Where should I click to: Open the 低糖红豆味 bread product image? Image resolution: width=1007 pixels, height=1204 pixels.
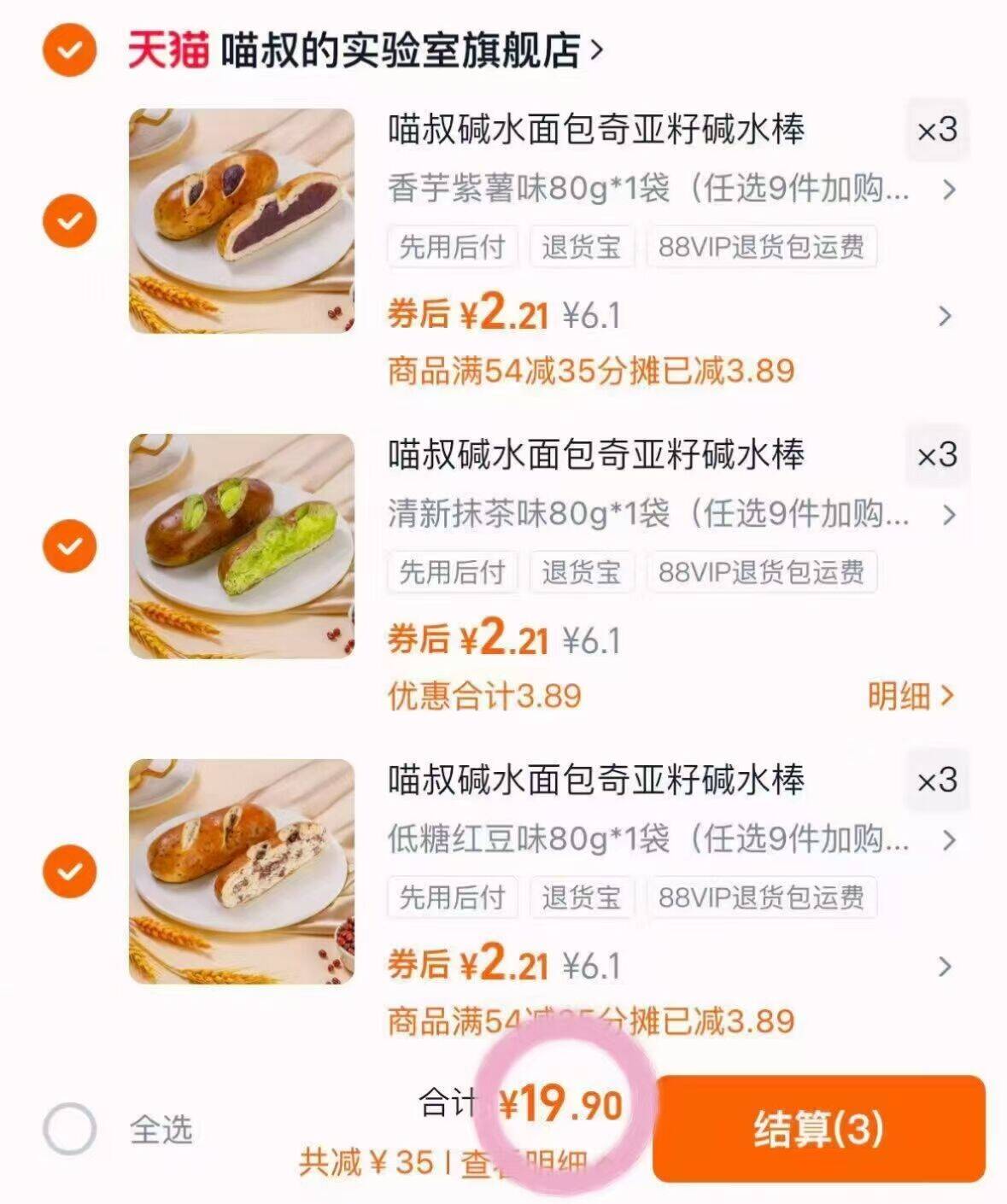tap(242, 871)
